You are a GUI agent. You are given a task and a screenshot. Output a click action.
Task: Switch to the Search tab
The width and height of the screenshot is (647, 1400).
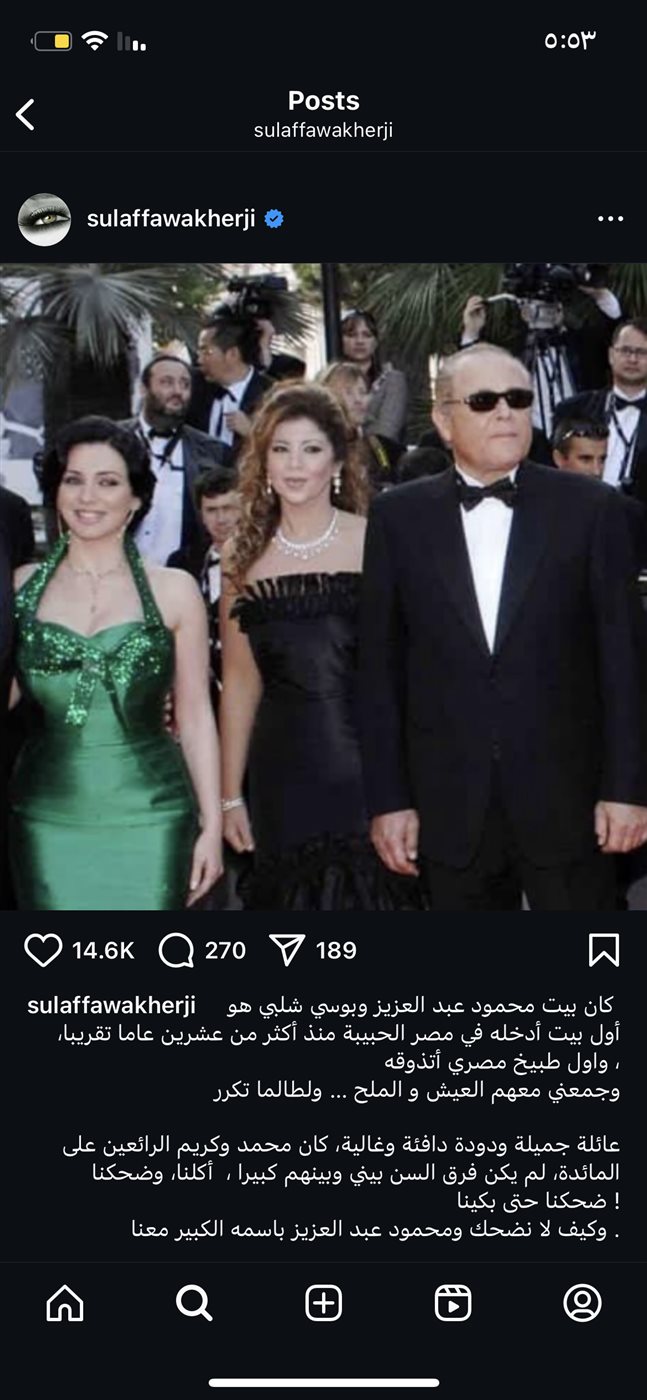coord(194,1303)
